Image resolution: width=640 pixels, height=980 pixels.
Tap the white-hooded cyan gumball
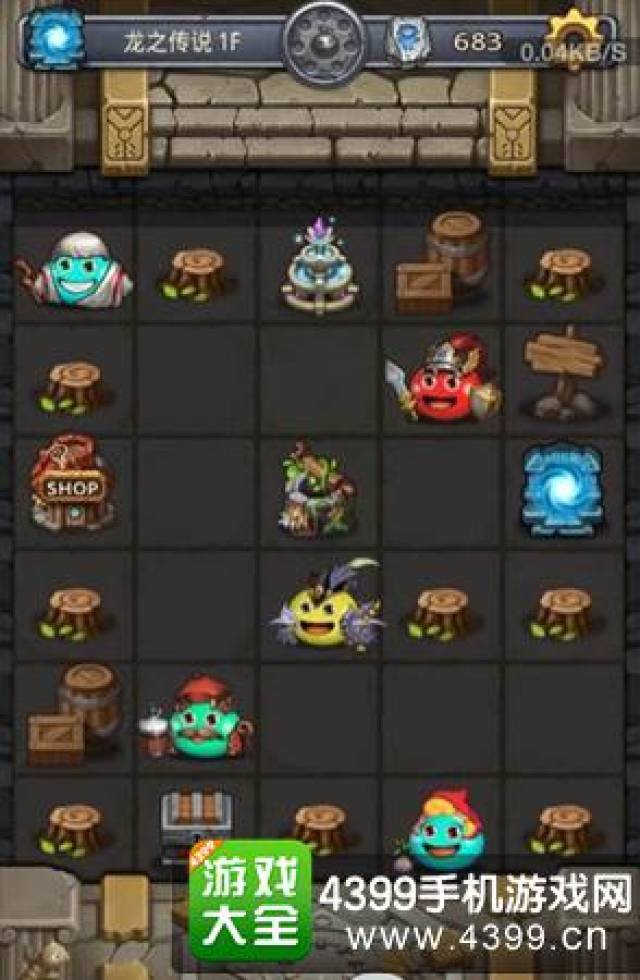click(x=74, y=270)
